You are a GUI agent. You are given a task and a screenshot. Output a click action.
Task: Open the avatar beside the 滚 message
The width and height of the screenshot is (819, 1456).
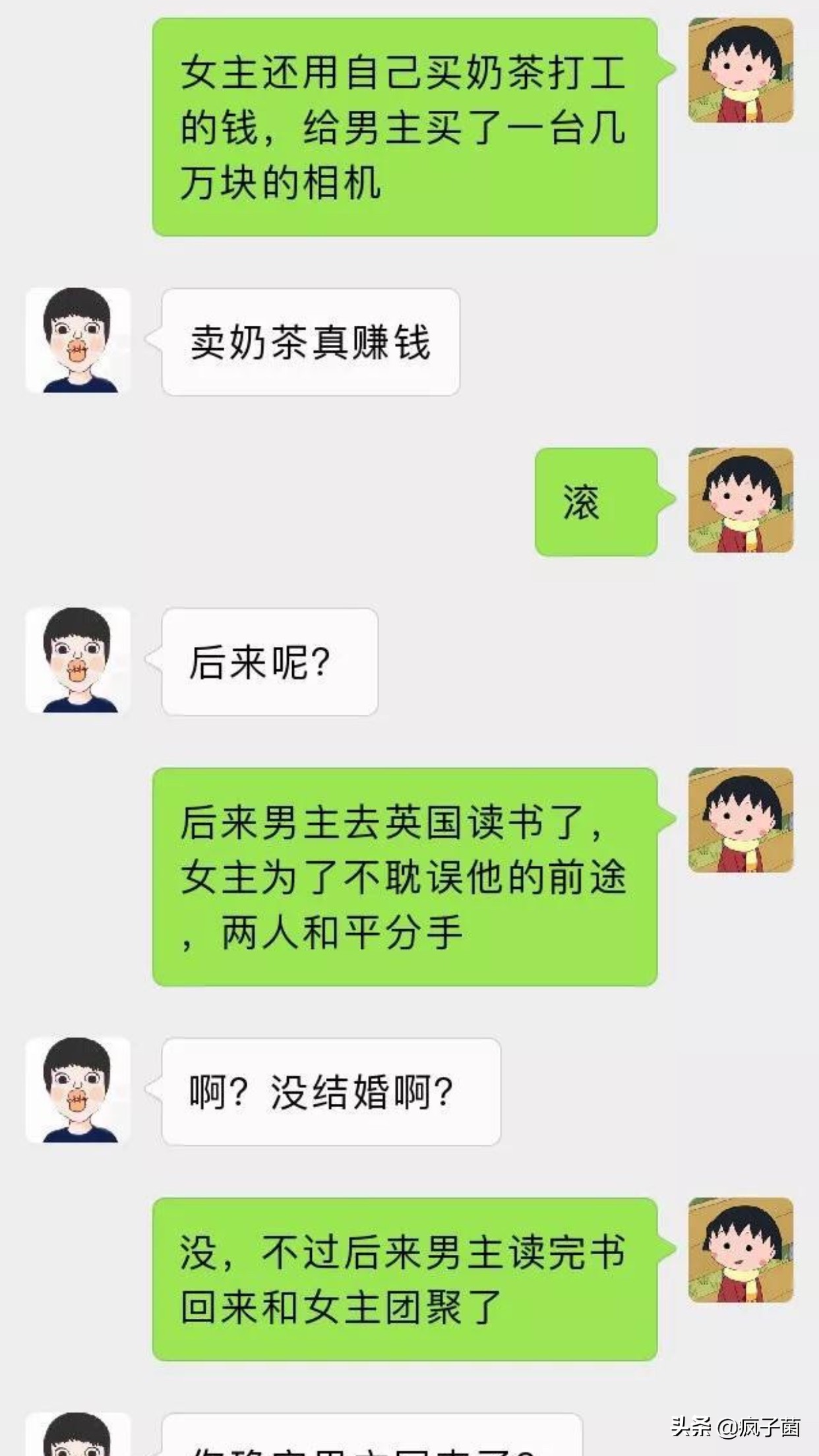[741, 500]
